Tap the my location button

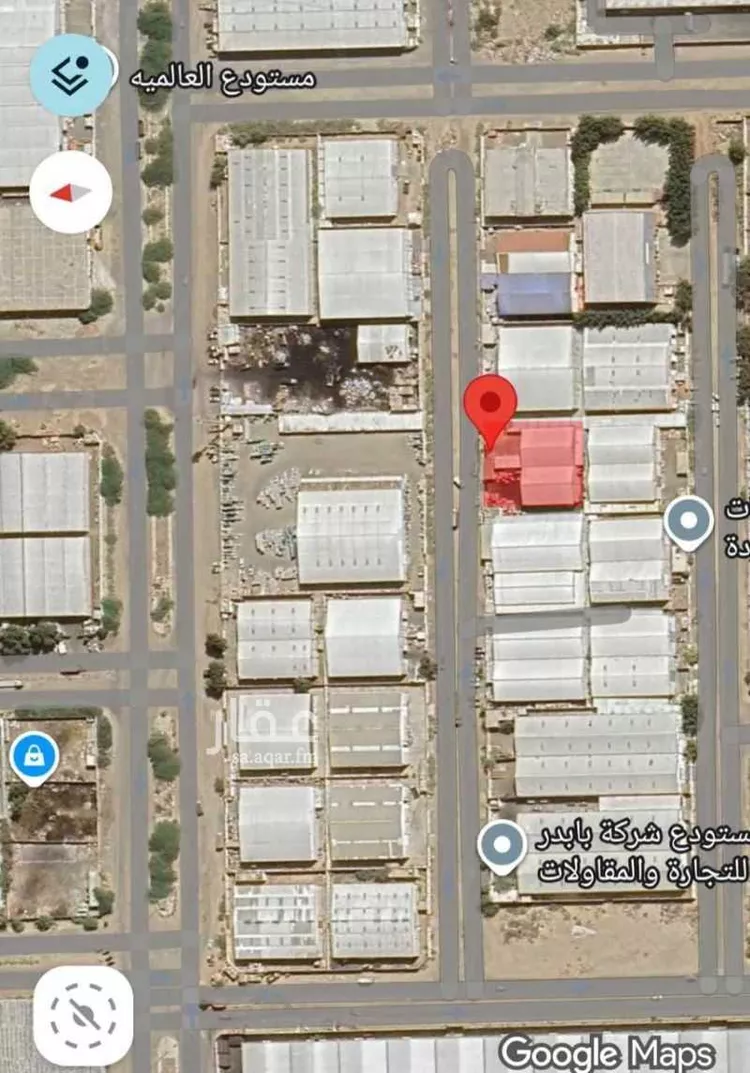click(83, 1016)
